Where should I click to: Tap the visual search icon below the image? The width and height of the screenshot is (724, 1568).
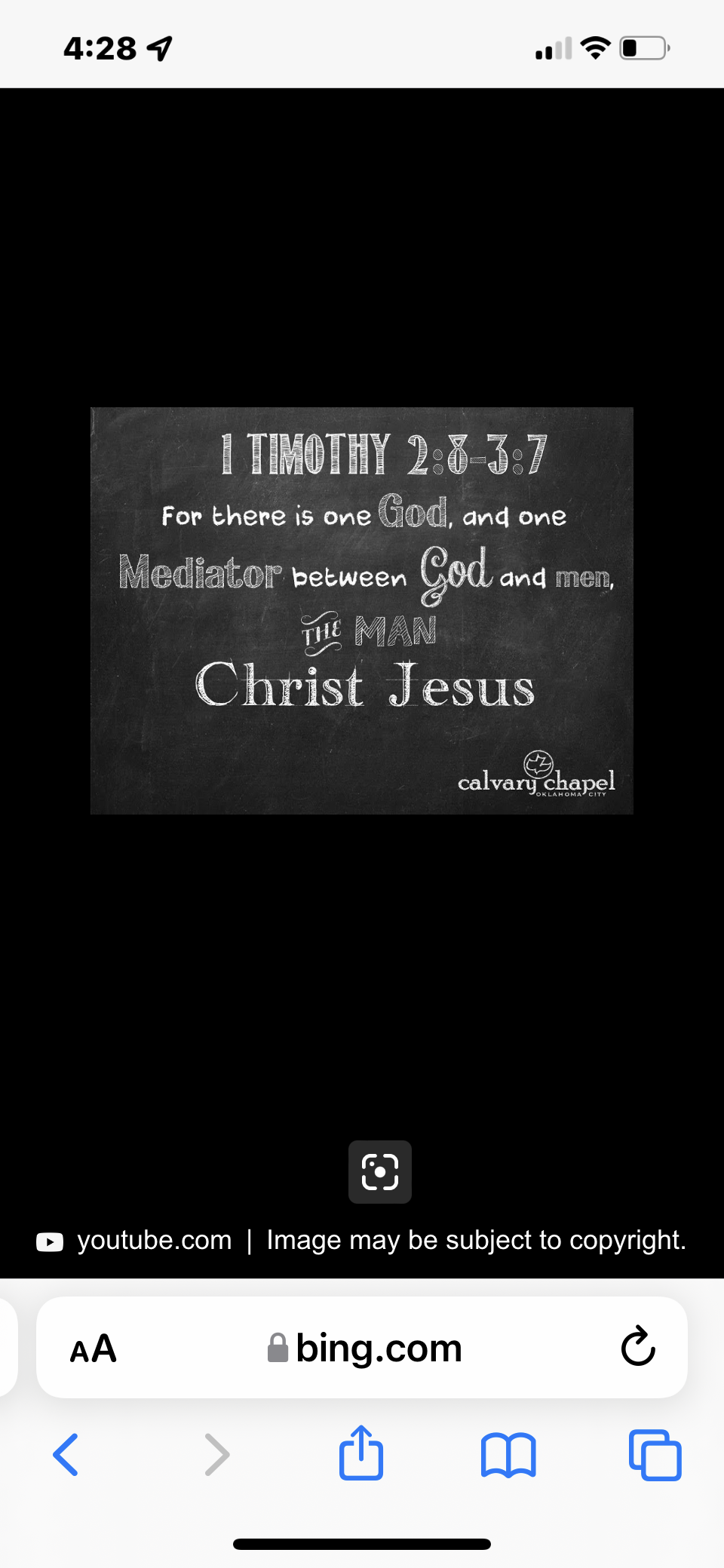pyautogui.click(x=379, y=1171)
